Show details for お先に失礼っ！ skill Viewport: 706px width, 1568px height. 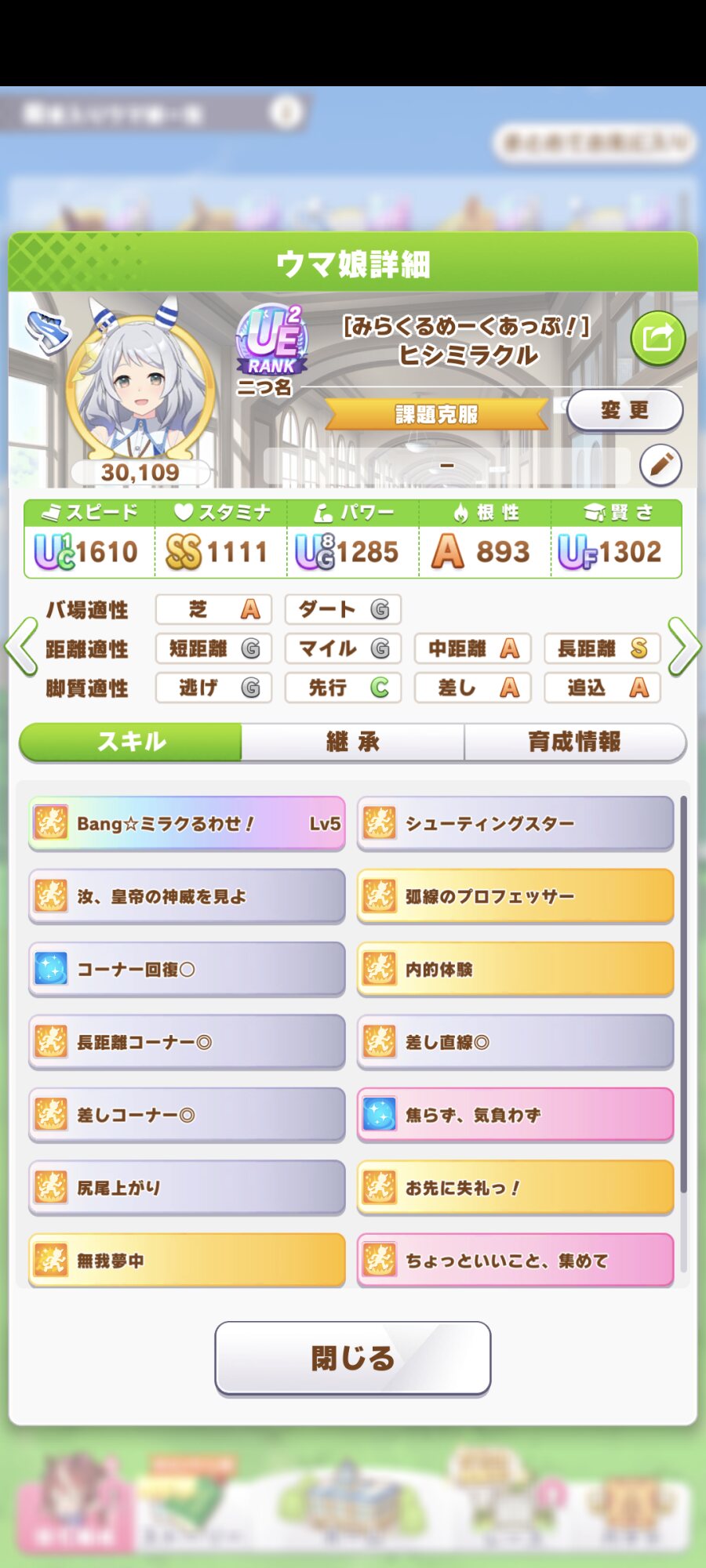tap(515, 1188)
